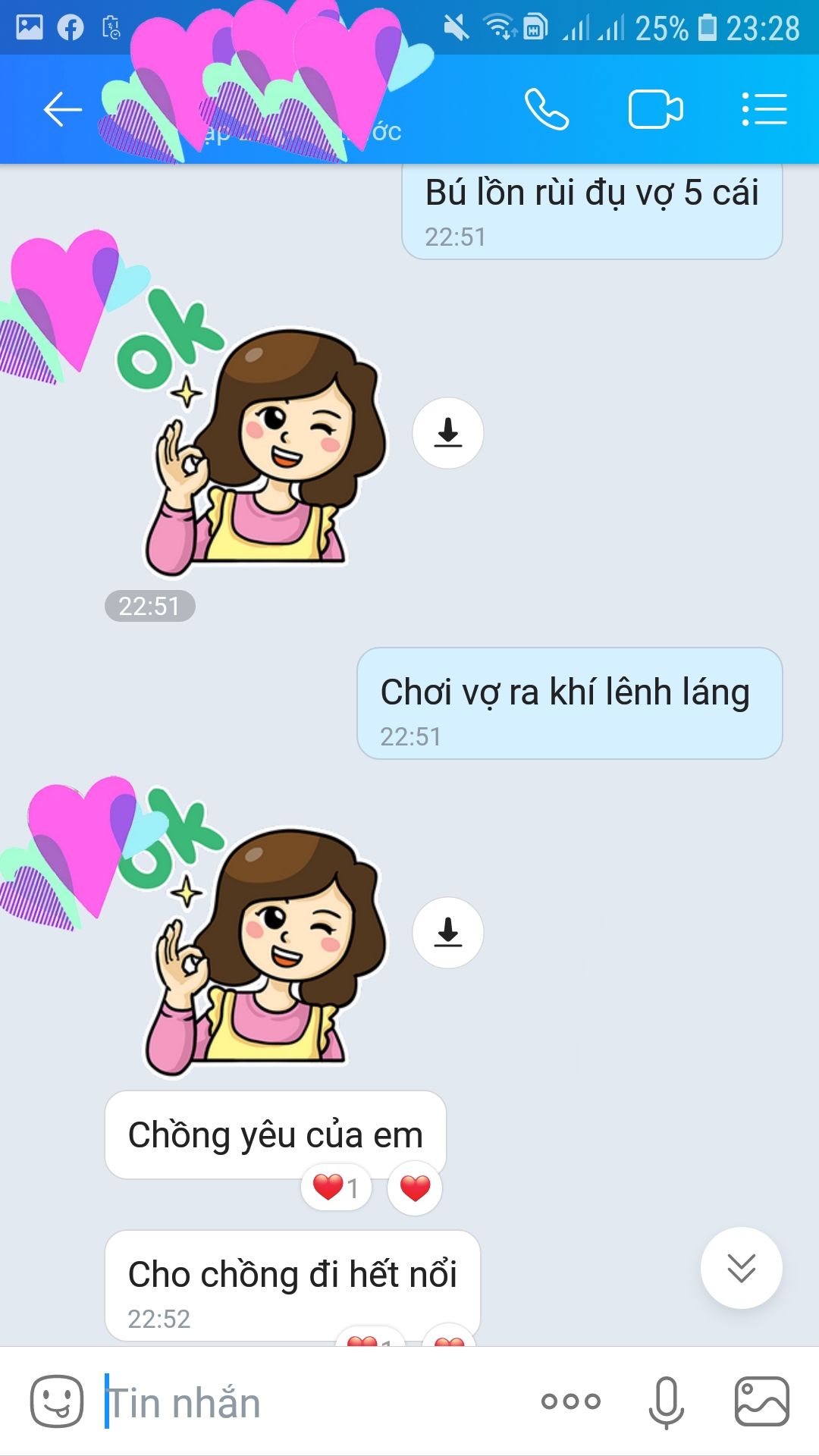Image resolution: width=819 pixels, height=1456 pixels.
Task: Go back from this chat
Action: pos(62,110)
